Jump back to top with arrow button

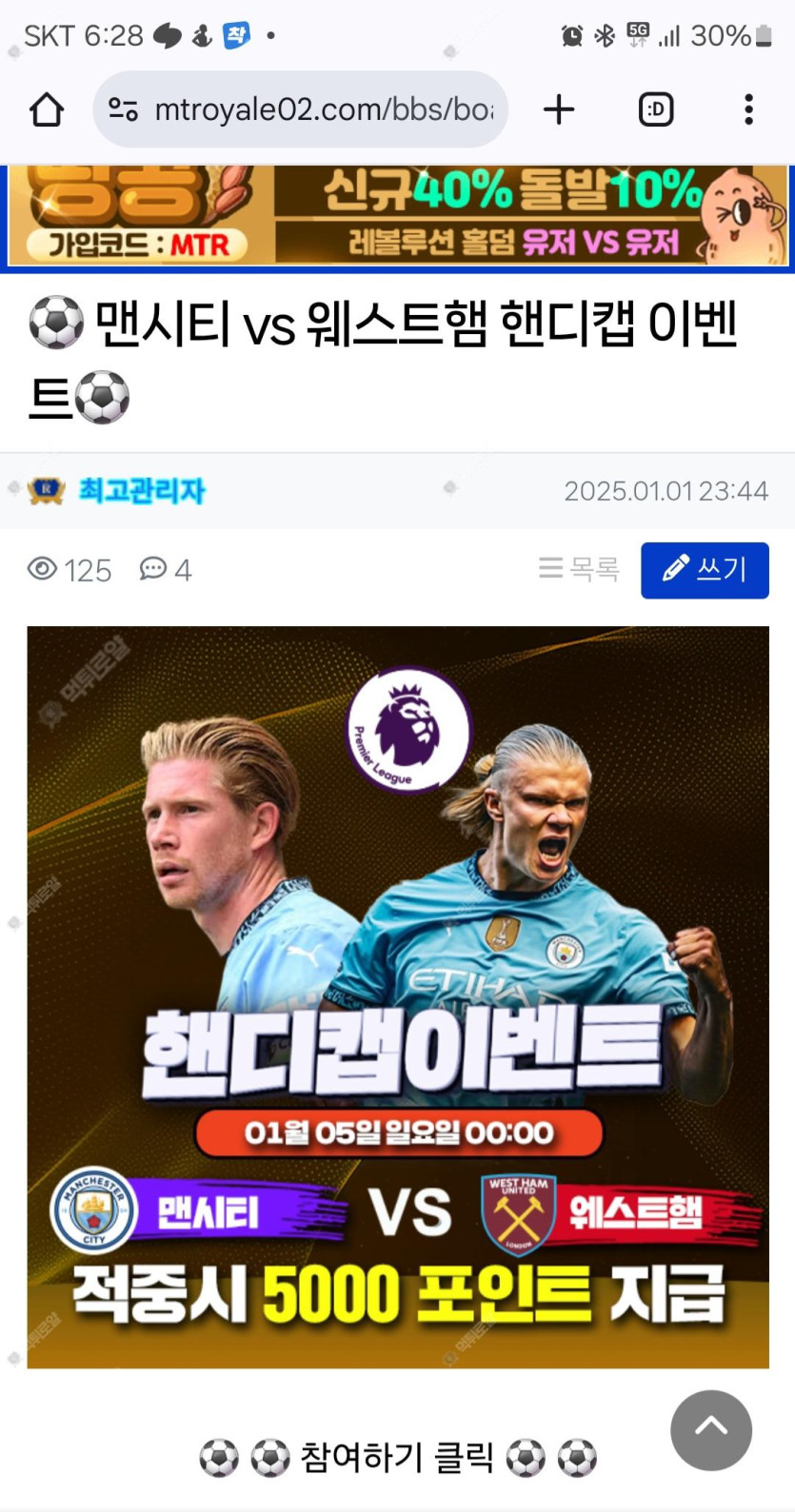[x=710, y=1429]
